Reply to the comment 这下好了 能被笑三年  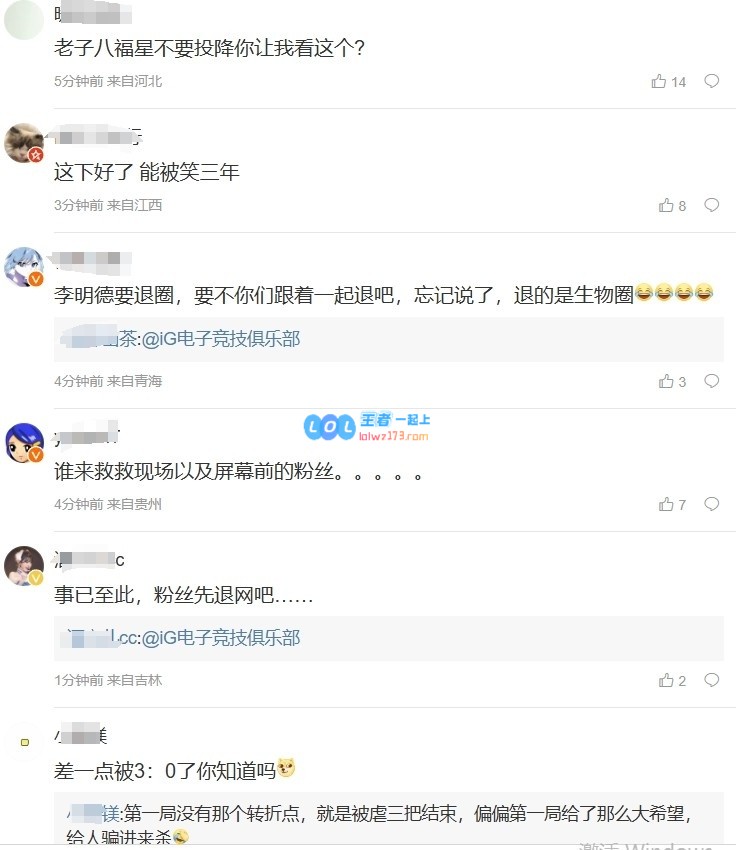pos(712,205)
